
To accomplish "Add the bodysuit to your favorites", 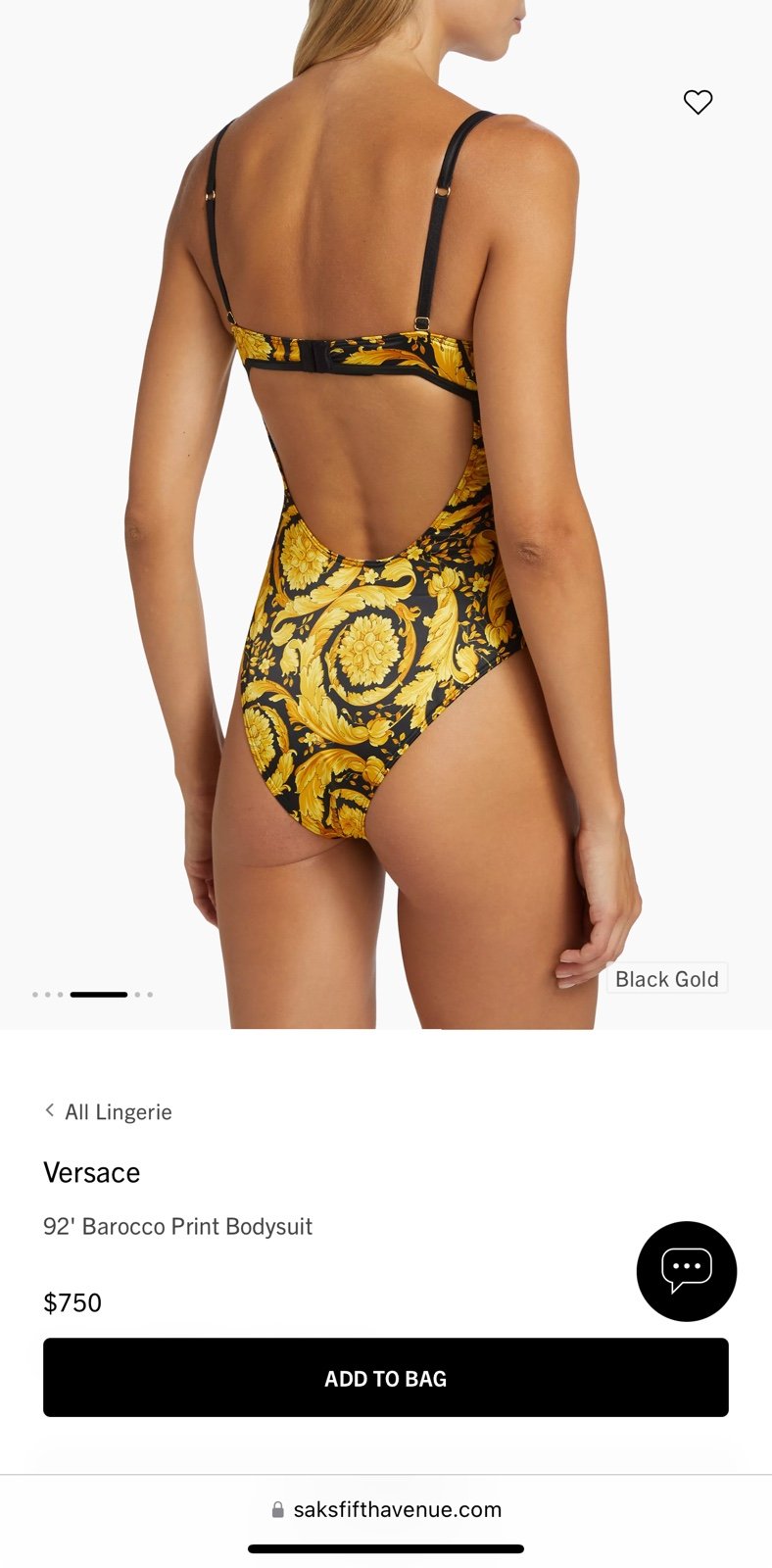I will (698, 102).
